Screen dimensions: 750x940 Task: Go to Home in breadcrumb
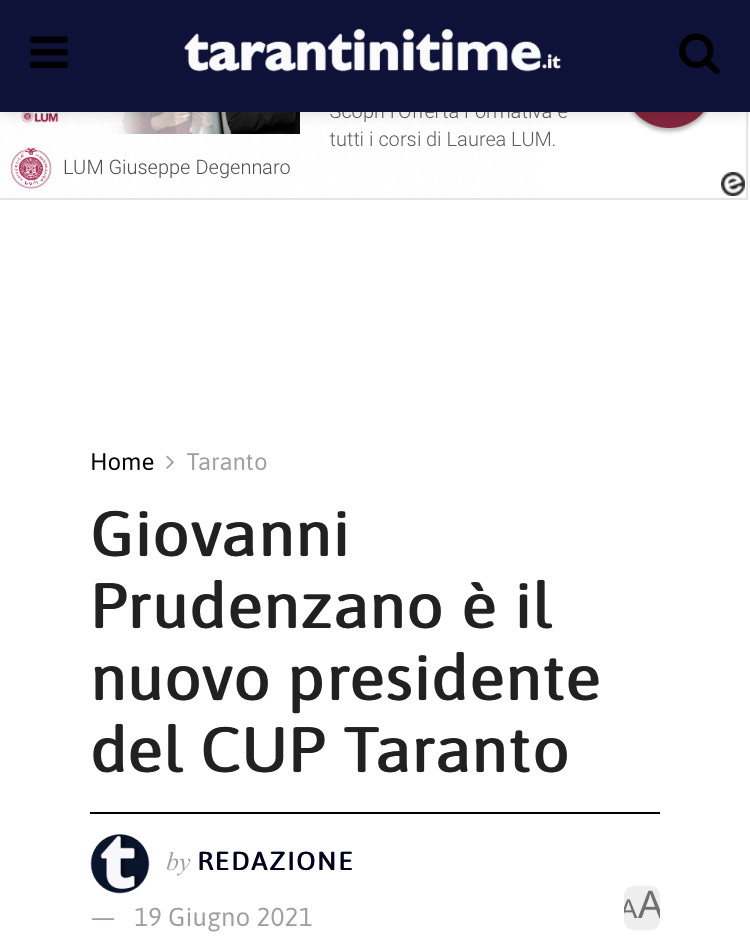click(x=122, y=462)
